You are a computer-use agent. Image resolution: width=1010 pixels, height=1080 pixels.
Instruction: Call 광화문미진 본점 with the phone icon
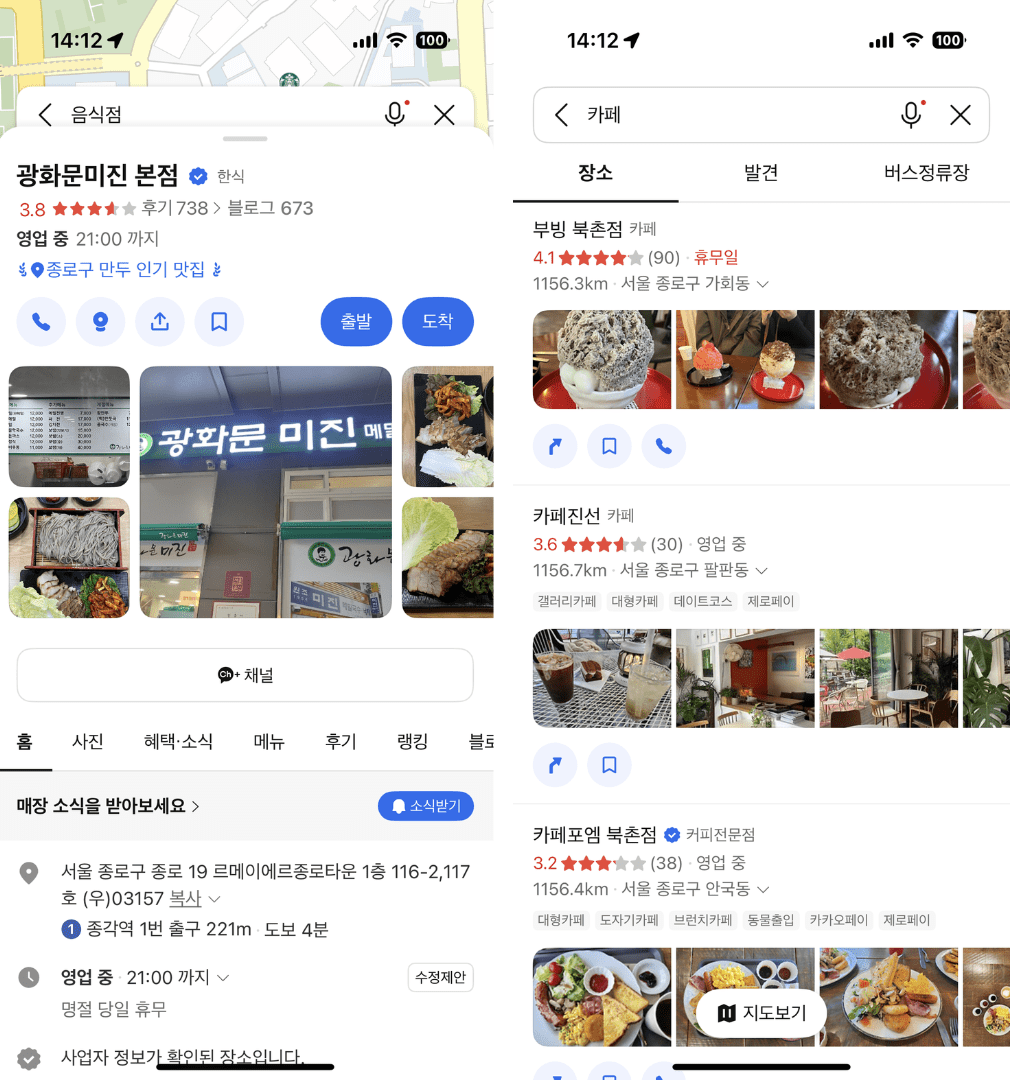[41, 322]
